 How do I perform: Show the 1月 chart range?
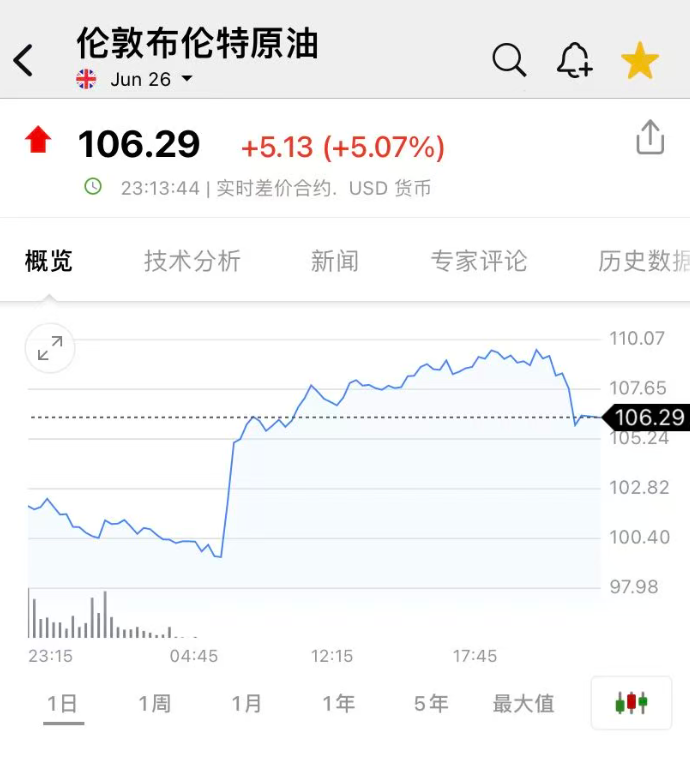246,704
